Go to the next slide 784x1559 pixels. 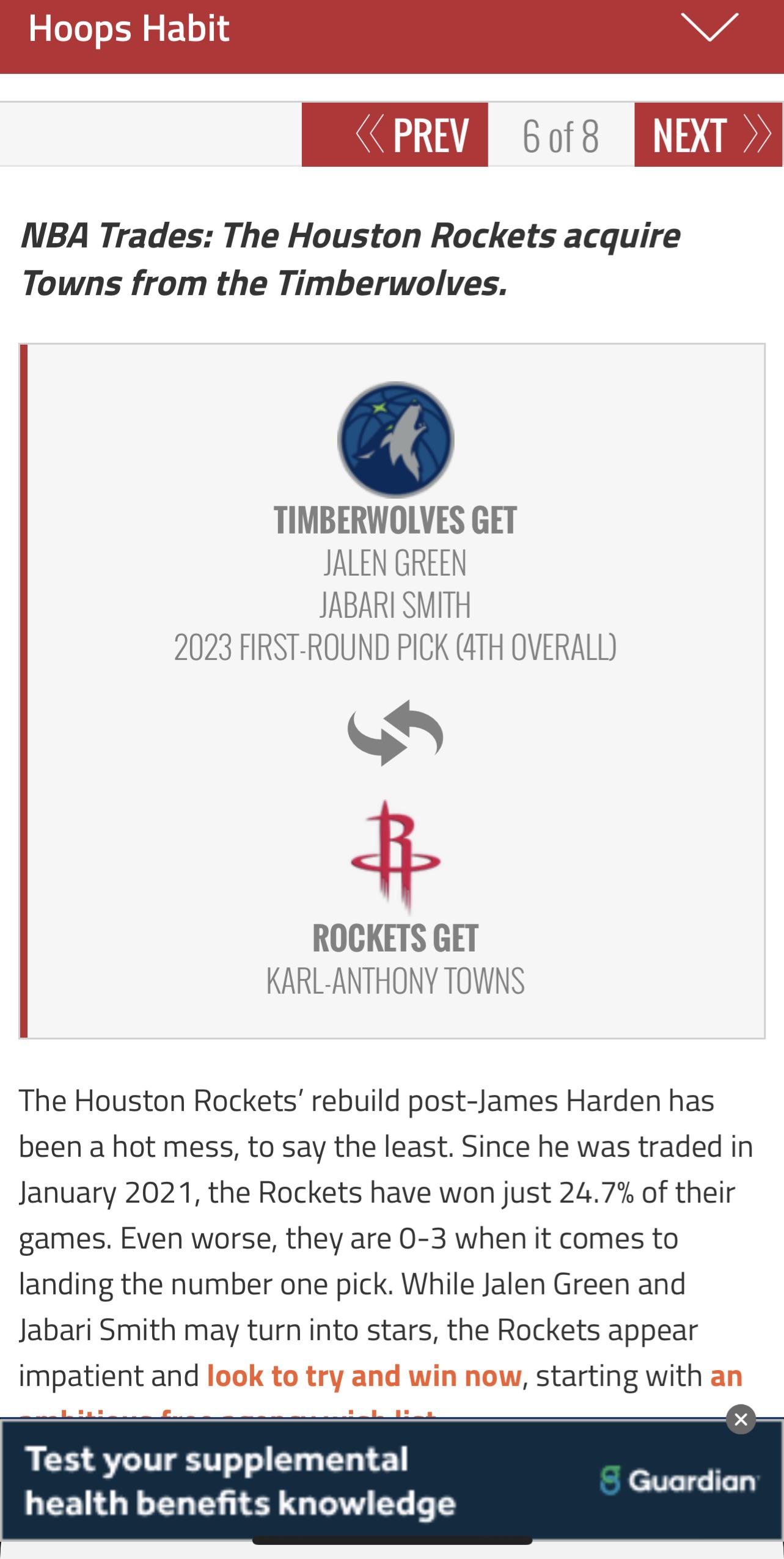(x=708, y=134)
